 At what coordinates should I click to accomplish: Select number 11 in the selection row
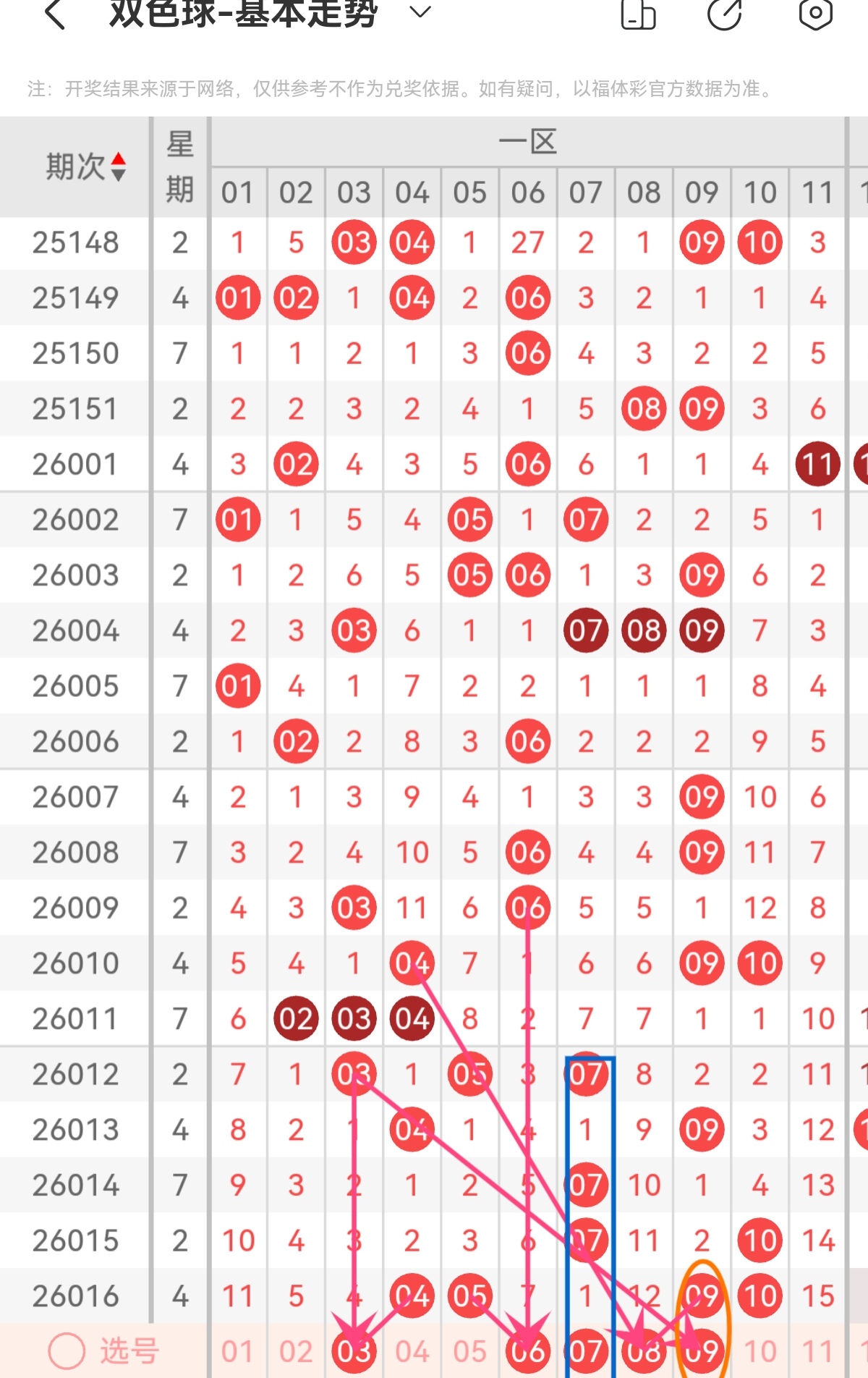pyautogui.click(x=817, y=1351)
